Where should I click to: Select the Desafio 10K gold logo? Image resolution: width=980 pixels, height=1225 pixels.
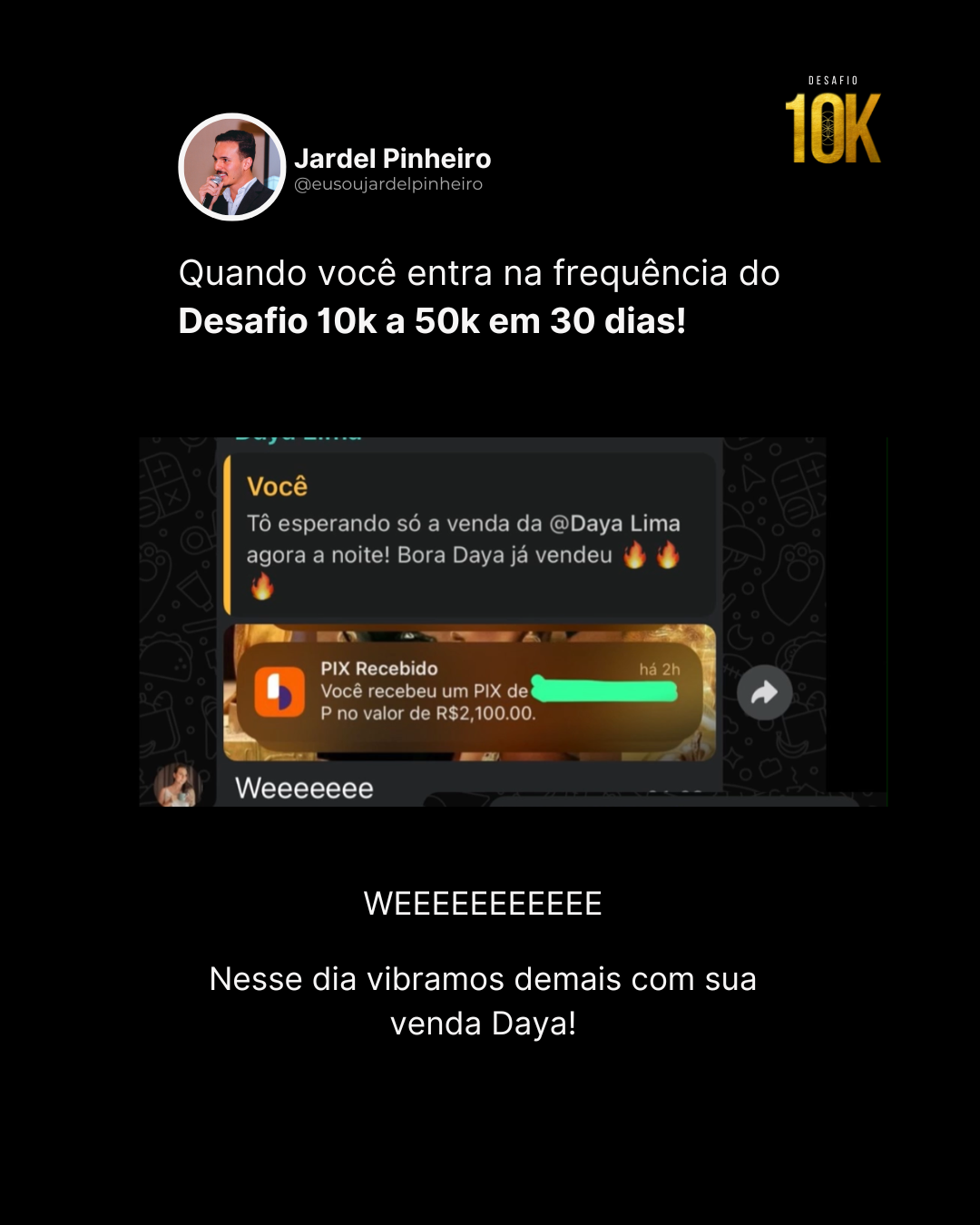831,122
